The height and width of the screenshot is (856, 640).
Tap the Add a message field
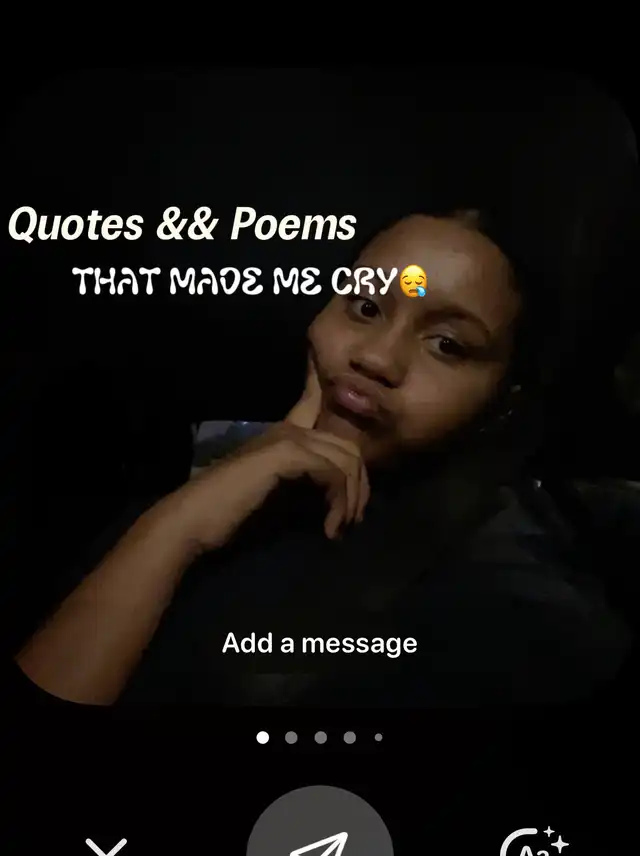coord(319,643)
